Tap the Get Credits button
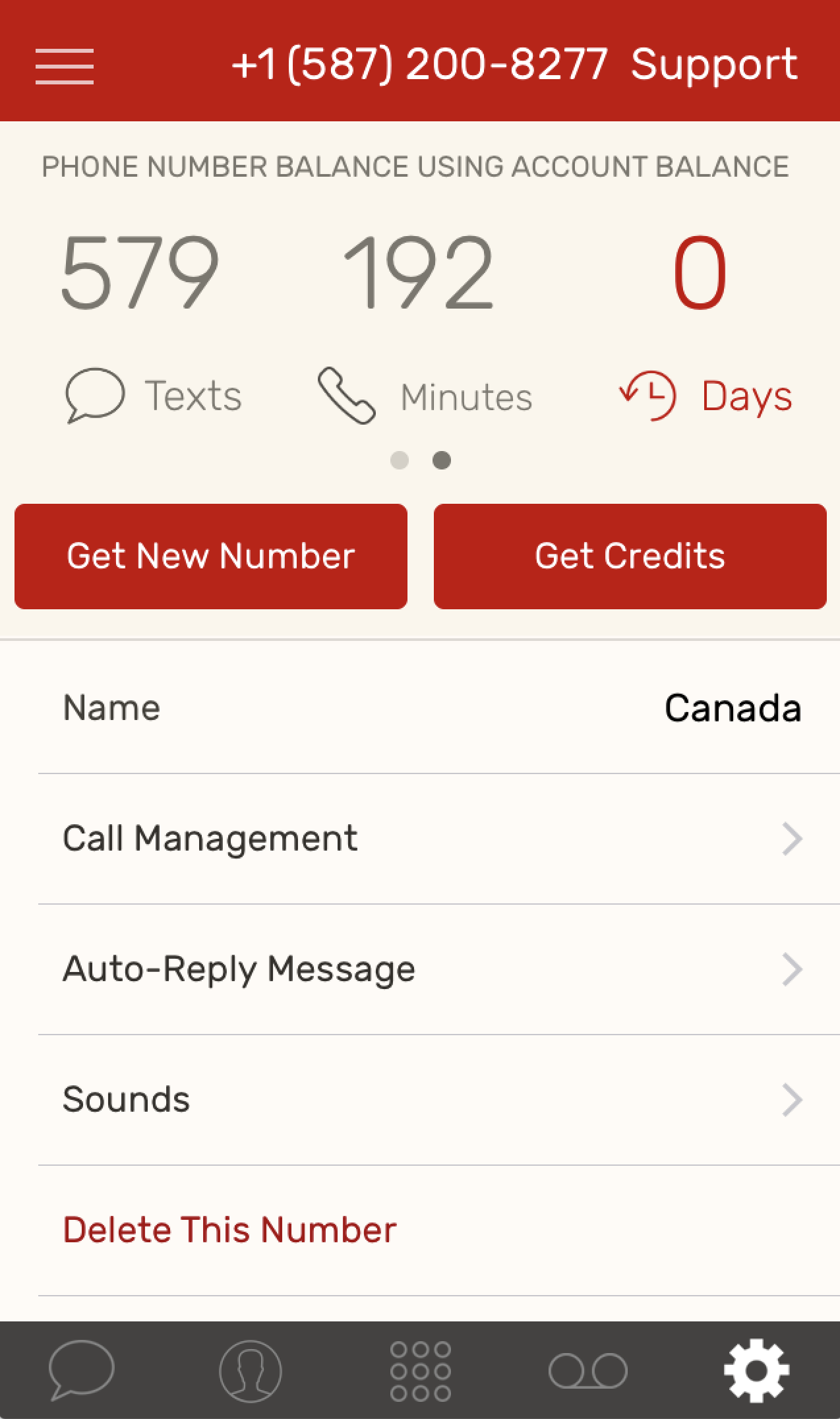This screenshot has width=840, height=1419. (630, 556)
